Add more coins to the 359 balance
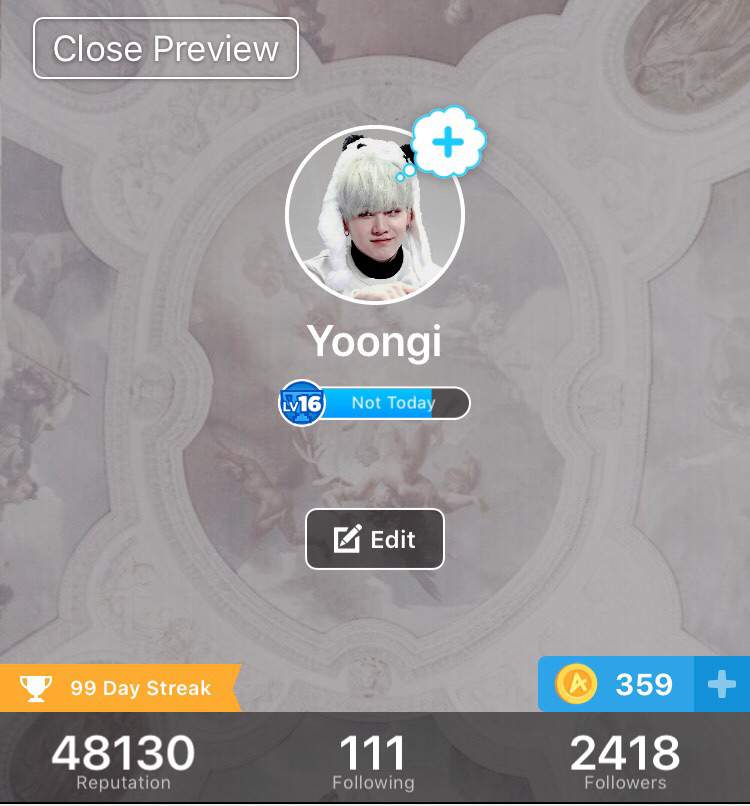The height and width of the screenshot is (806, 750). coord(721,685)
